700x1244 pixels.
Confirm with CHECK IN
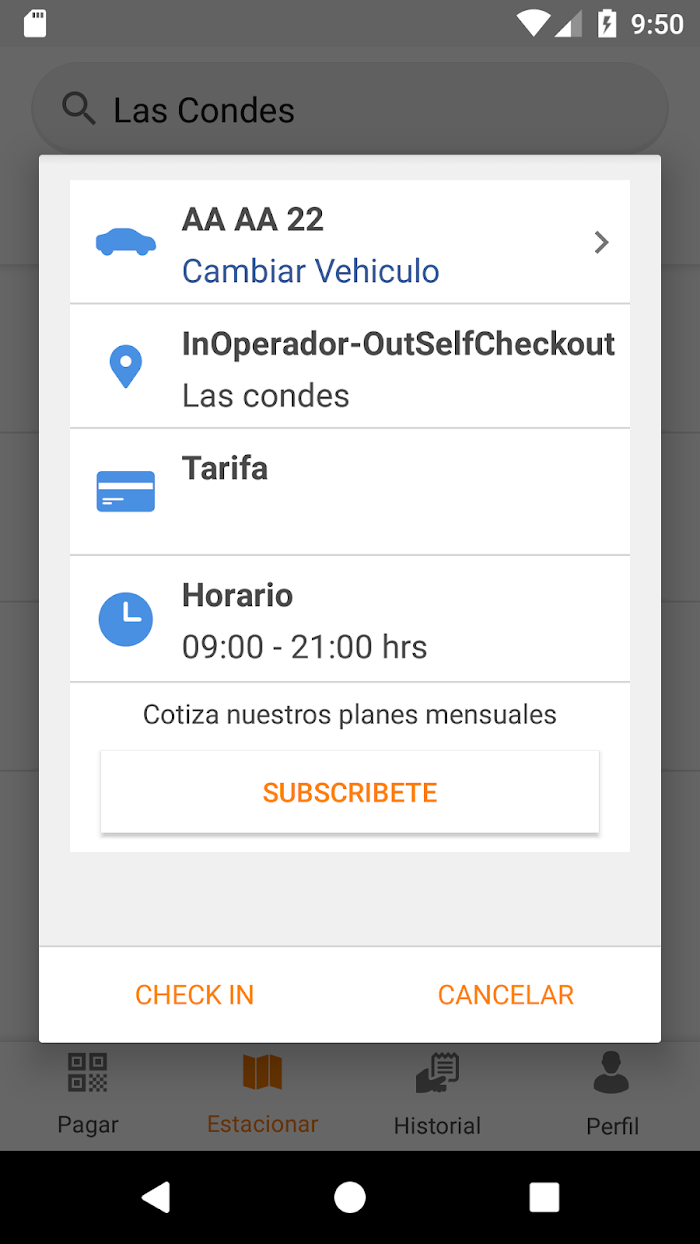pyautogui.click(x=195, y=995)
